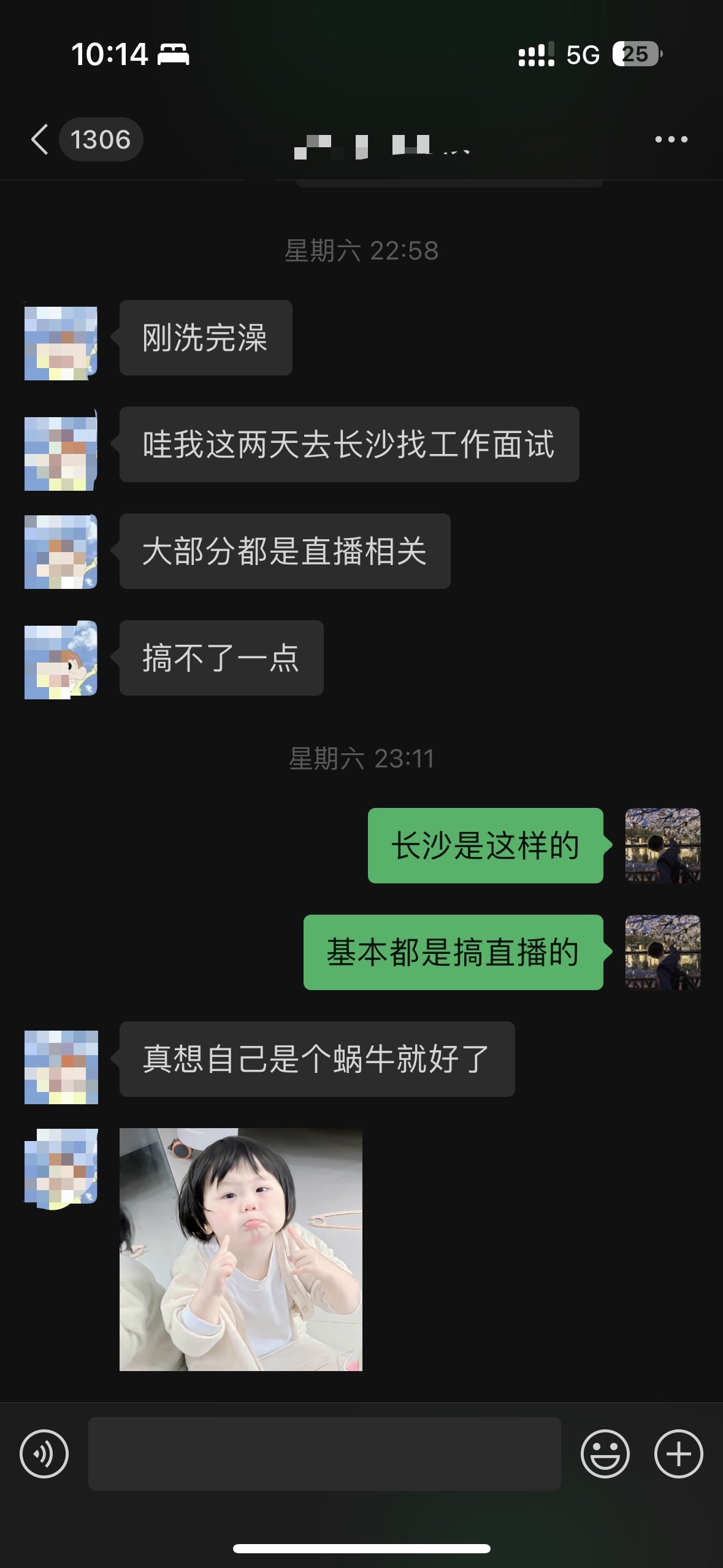Switch to voice message input
723x1568 pixels.
click(44, 1453)
